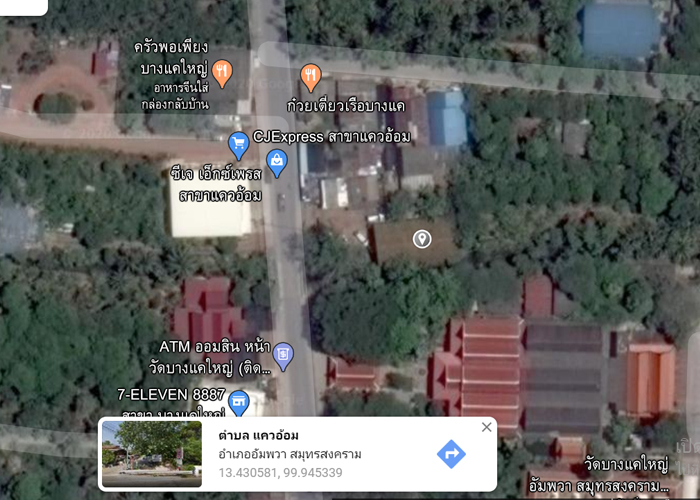Select the dropped gray location pin
The image size is (700, 500).
[x=422, y=239]
